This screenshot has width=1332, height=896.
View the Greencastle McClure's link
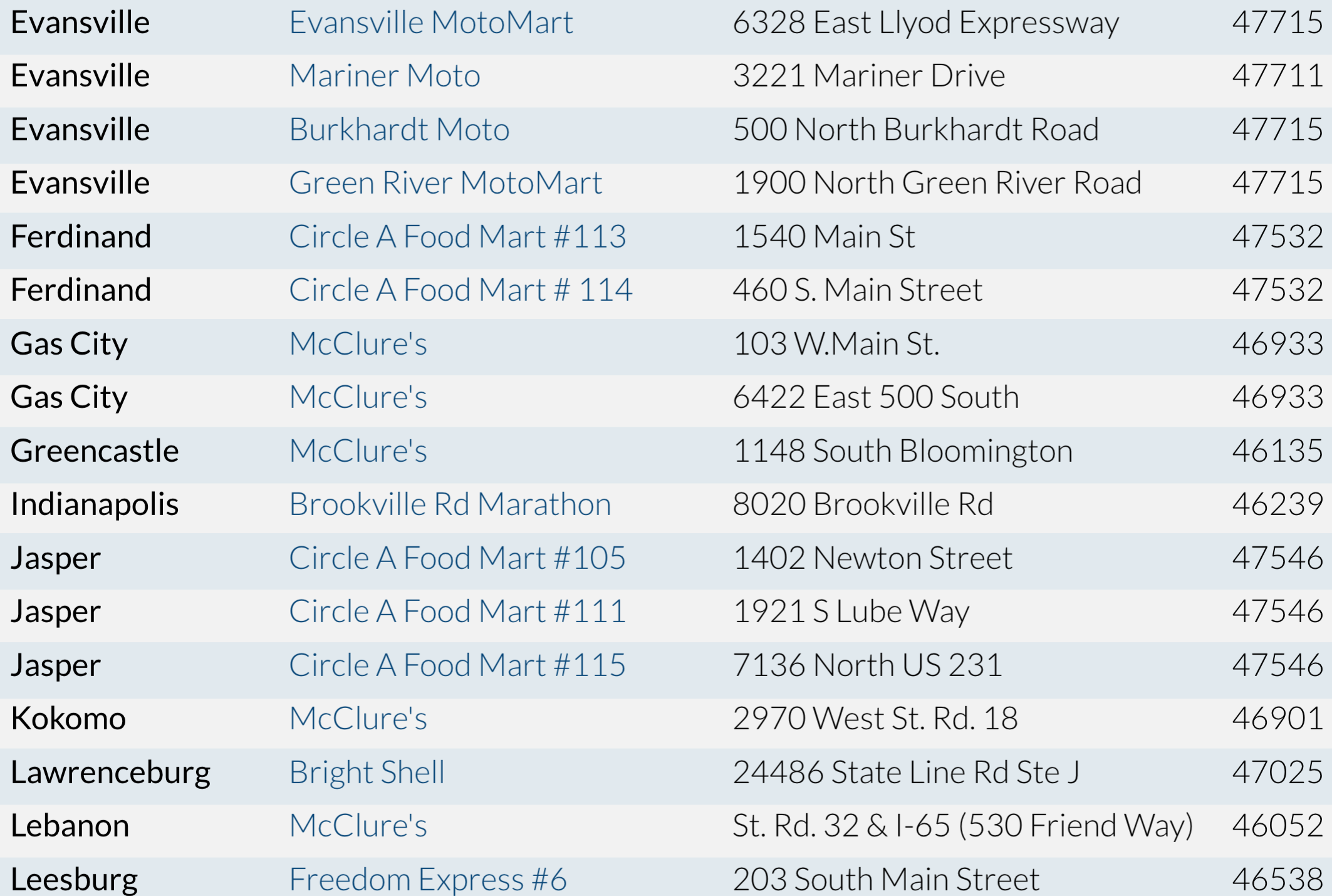click(358, 452)
